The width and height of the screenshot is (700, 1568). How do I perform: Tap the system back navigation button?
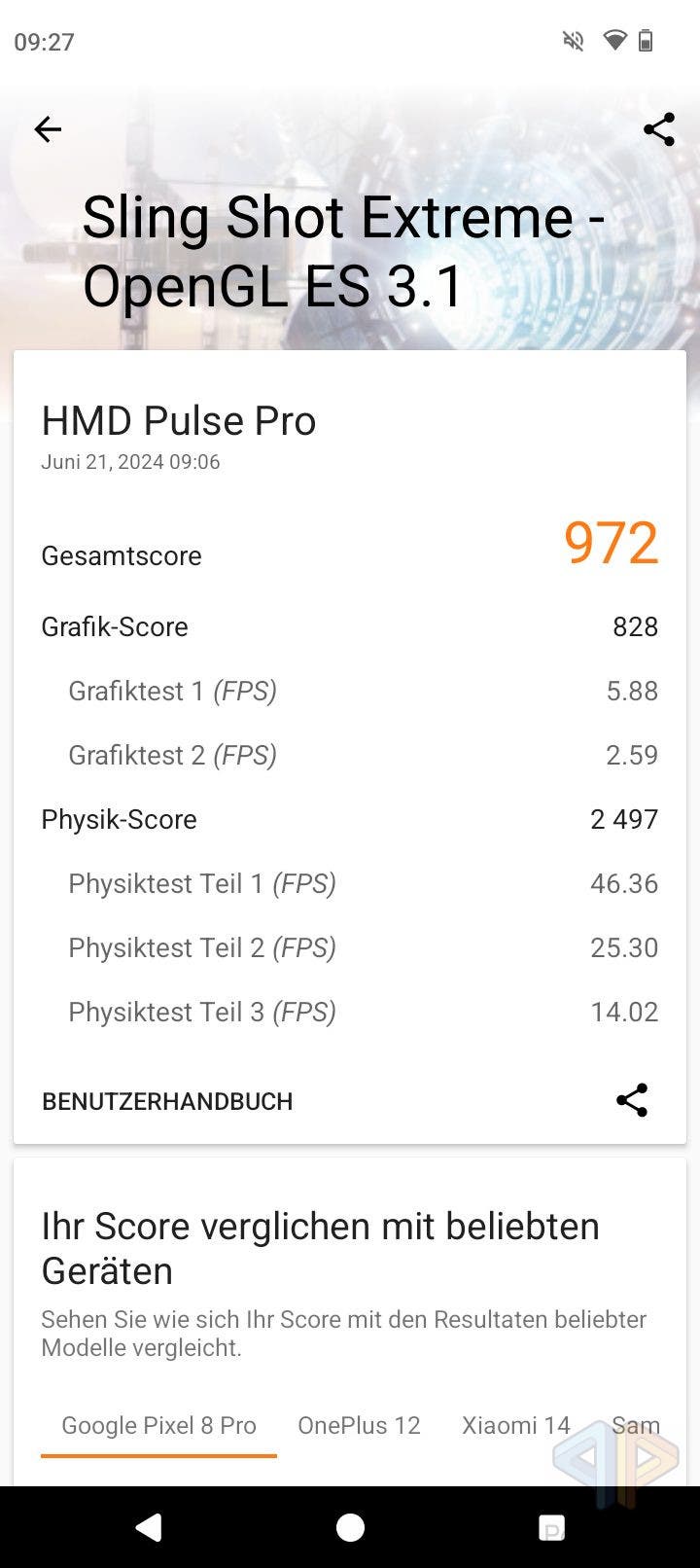click(x=149, y=1527)
